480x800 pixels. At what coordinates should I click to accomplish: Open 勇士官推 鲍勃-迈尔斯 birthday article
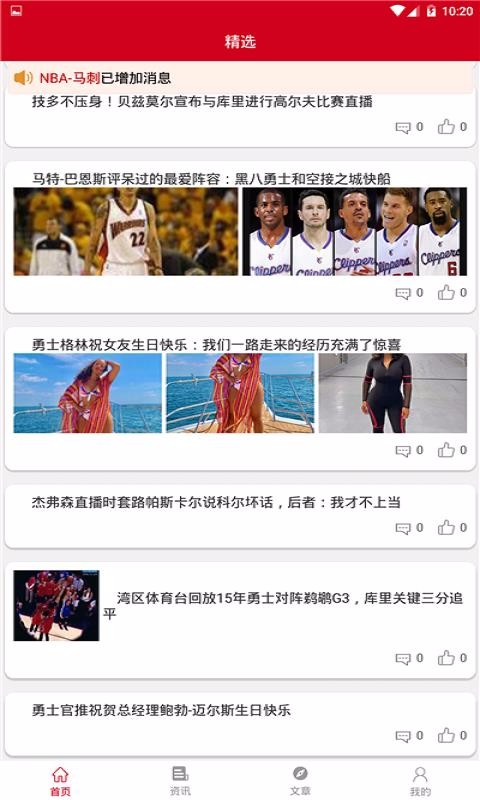[x=161, y=710]
